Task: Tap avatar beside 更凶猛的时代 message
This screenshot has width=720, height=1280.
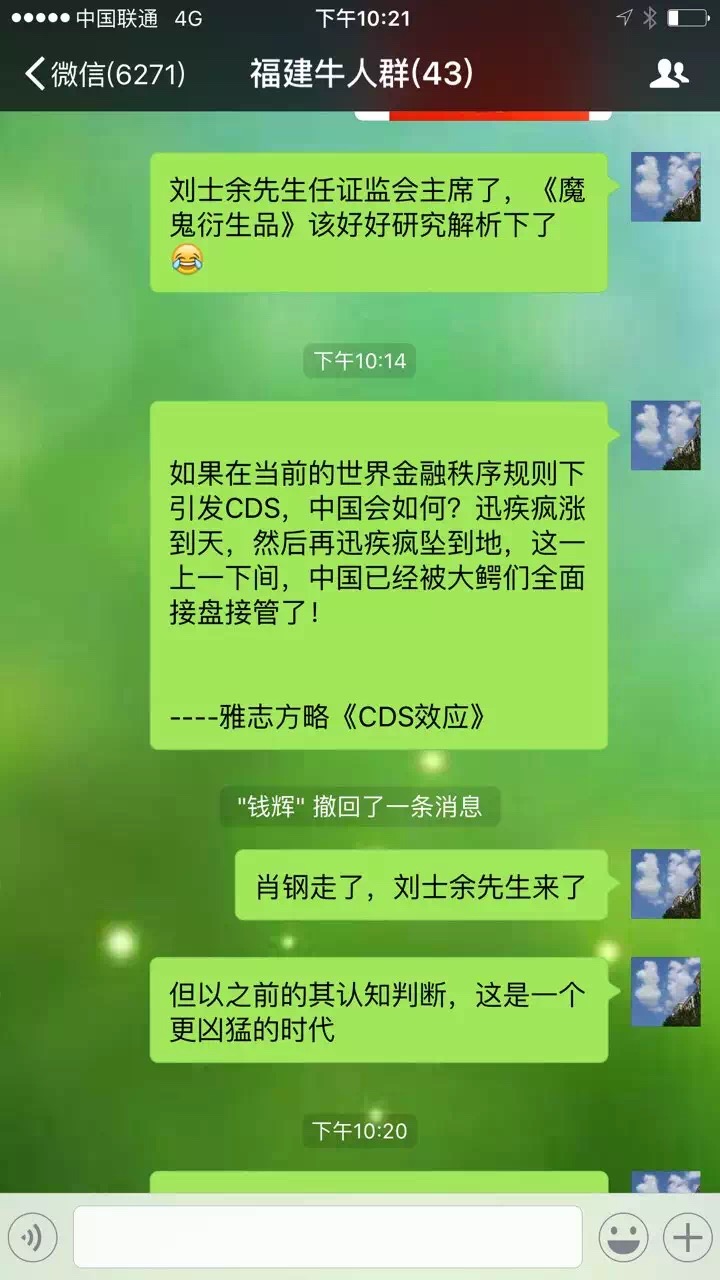Action: click(665, 992)
